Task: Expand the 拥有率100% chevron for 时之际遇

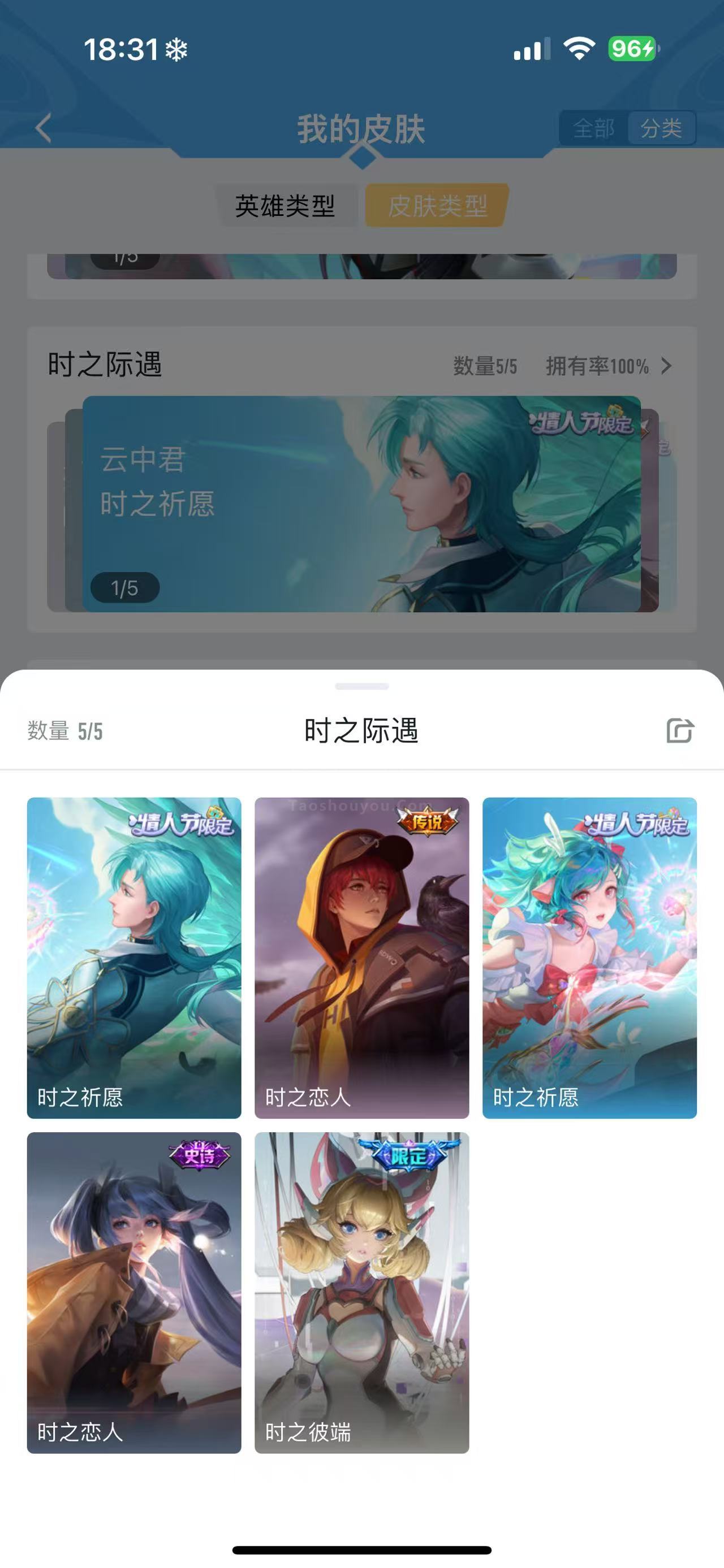Action: pos(666,366)
